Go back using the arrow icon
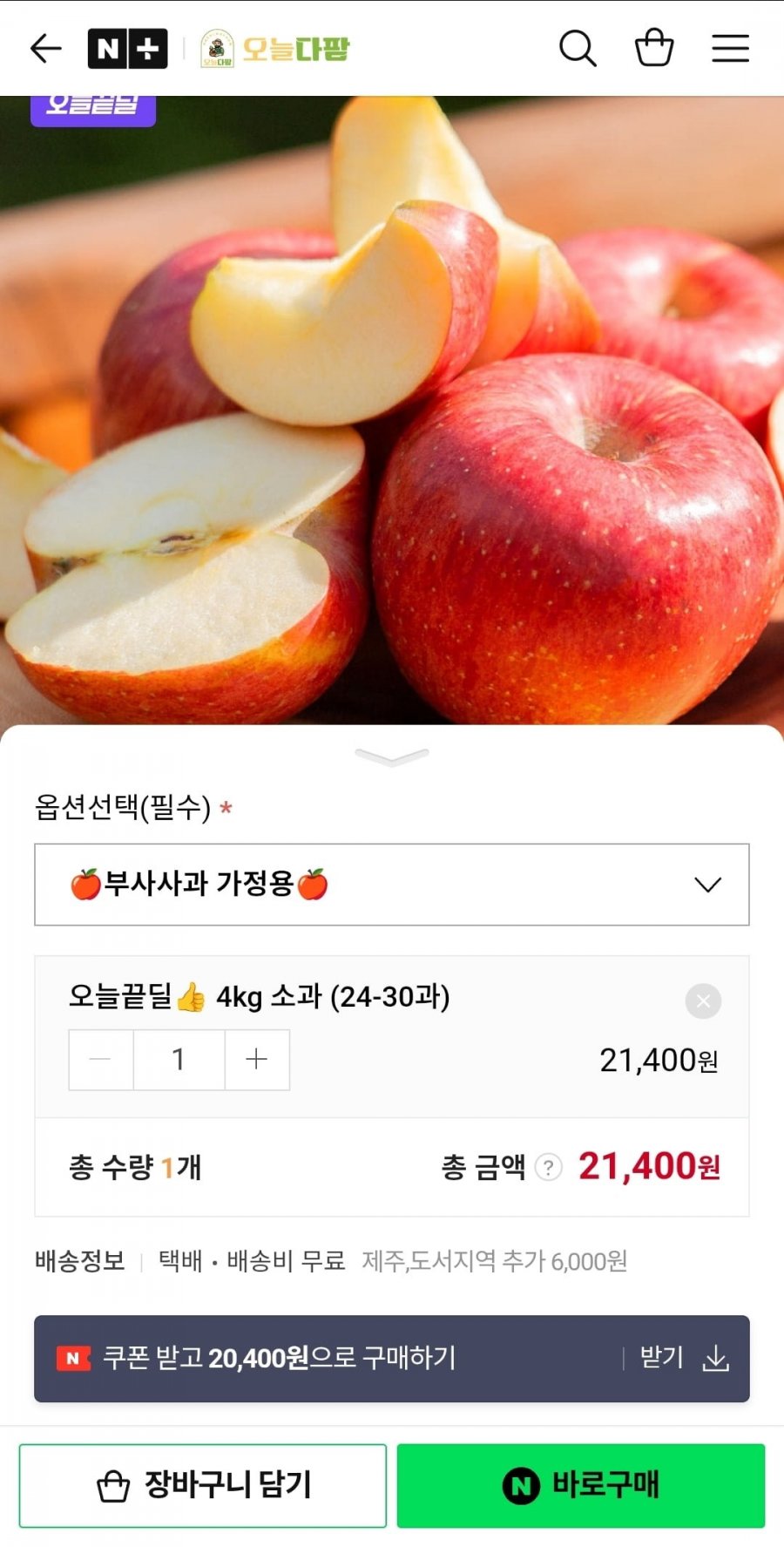The height and width of the screenshot is (1547, 784). point(45,49)
